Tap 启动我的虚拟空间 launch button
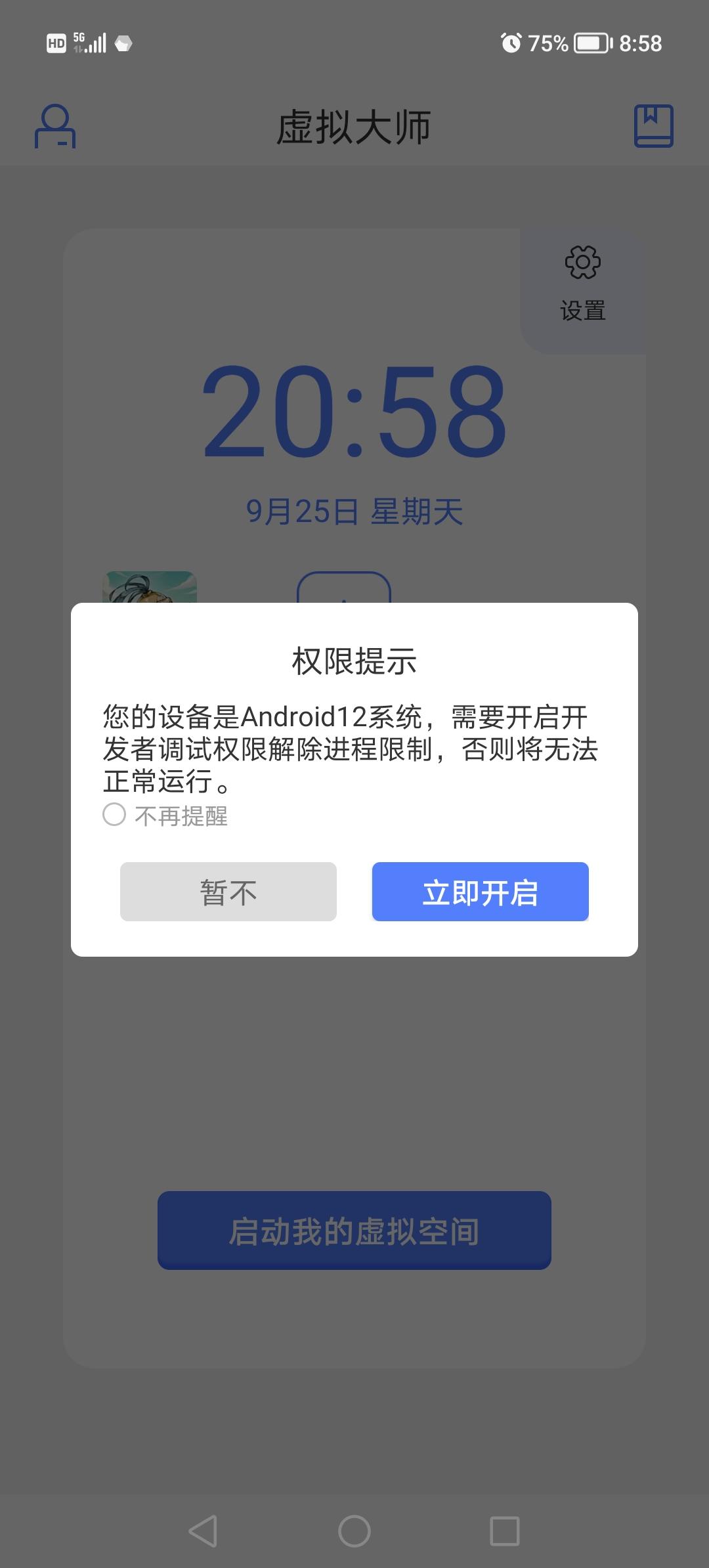The width and height of the screenshot is (709, 1568). tap(354, 1231)
